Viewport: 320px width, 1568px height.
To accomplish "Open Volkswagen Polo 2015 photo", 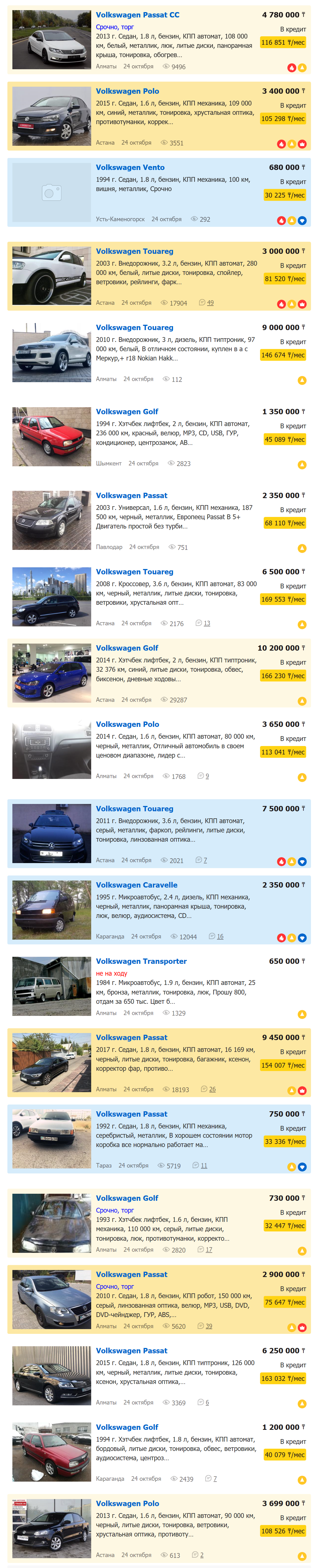I will point(52,116).
